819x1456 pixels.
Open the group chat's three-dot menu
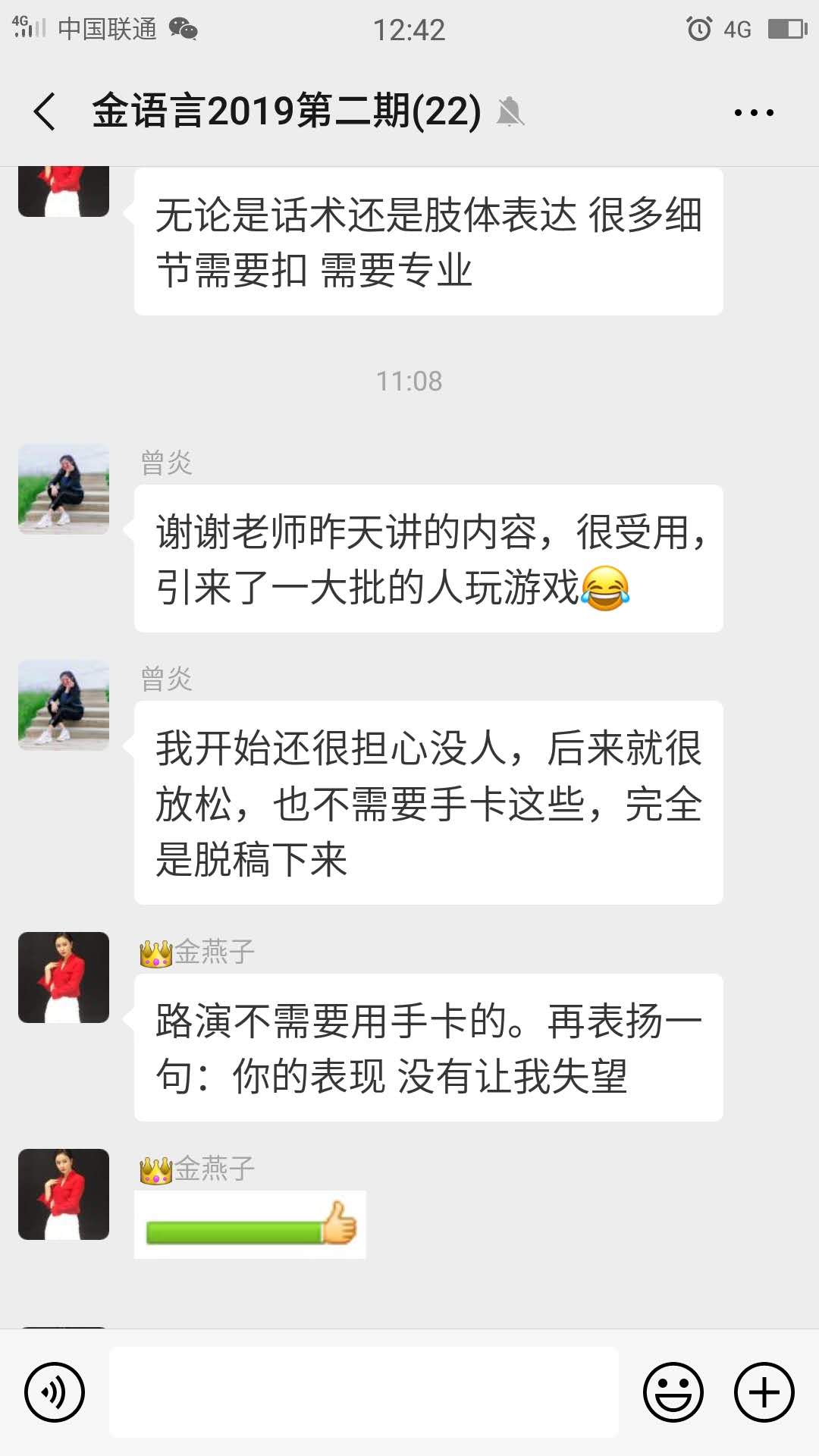pyautogui.click(x=753, y=113)
